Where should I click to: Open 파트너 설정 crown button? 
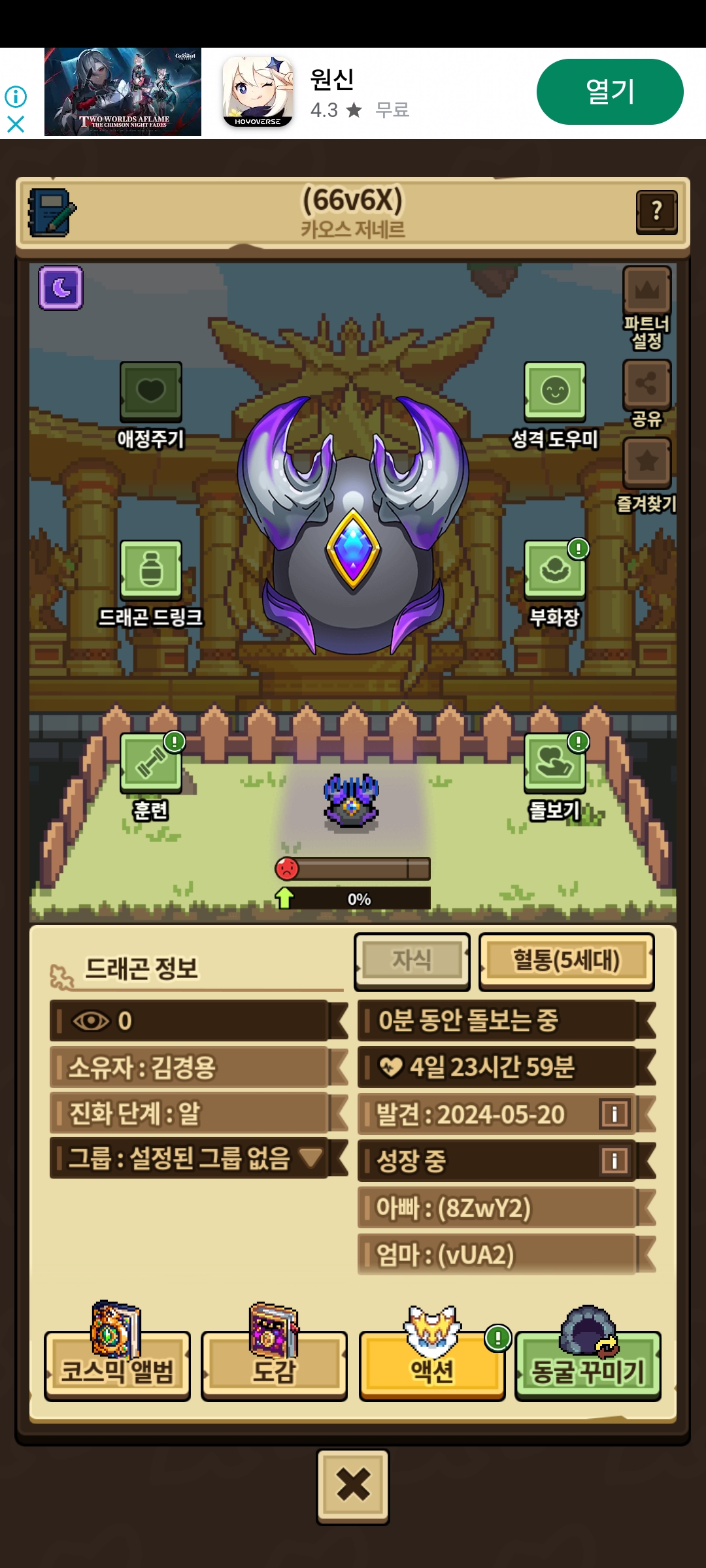pos(647,307)
